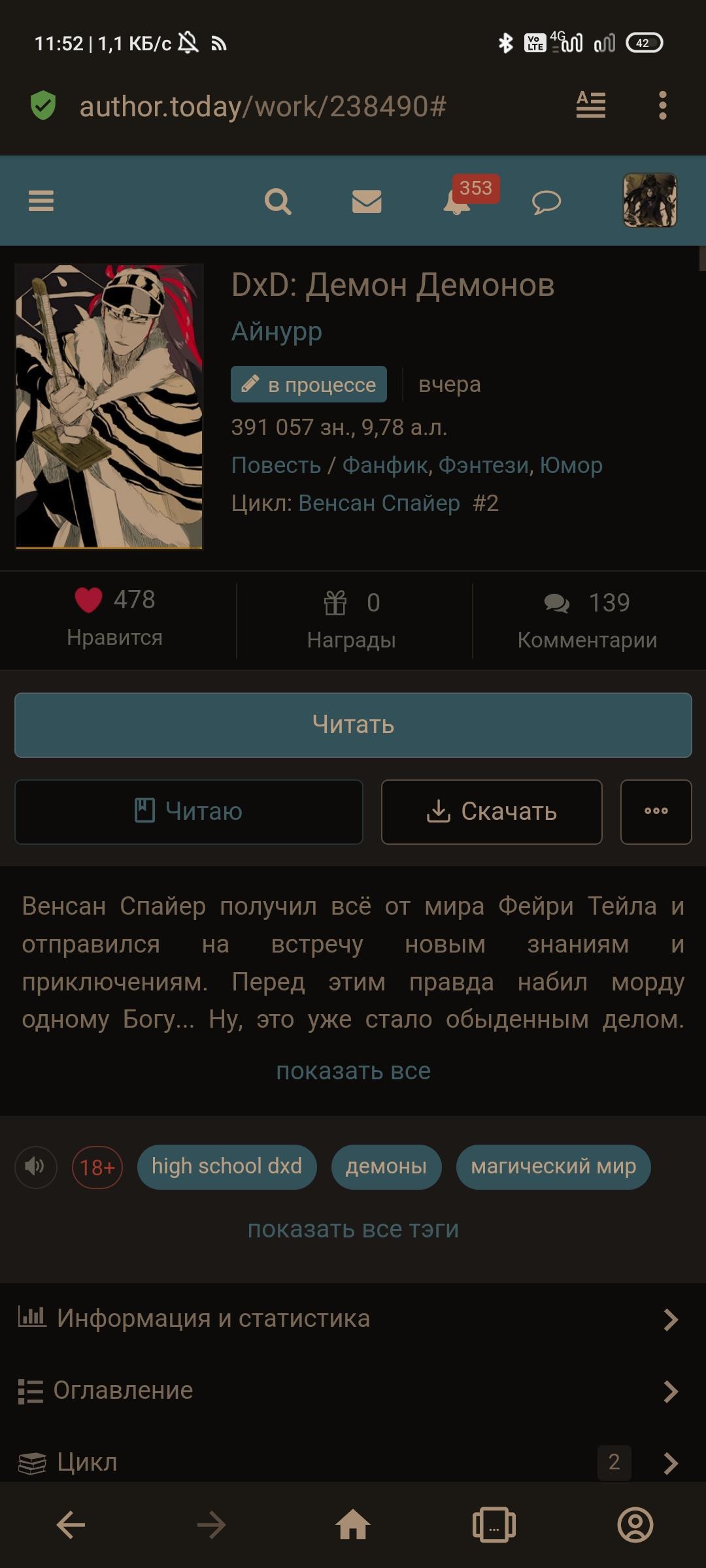Expand Информация и статистика

pyautogui.click(x=353, y=1318)
